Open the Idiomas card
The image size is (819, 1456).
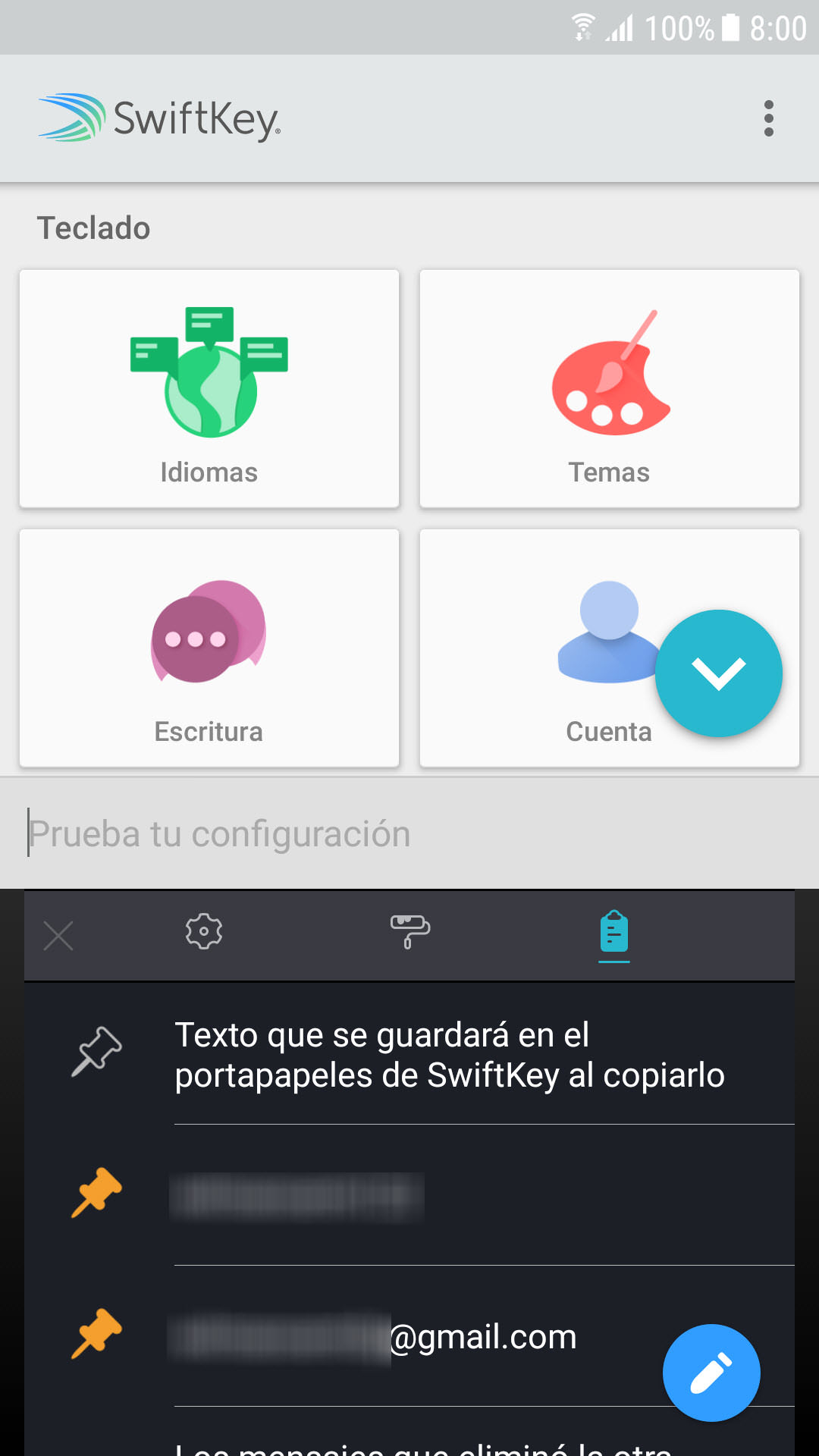click(x=209, y=388)
